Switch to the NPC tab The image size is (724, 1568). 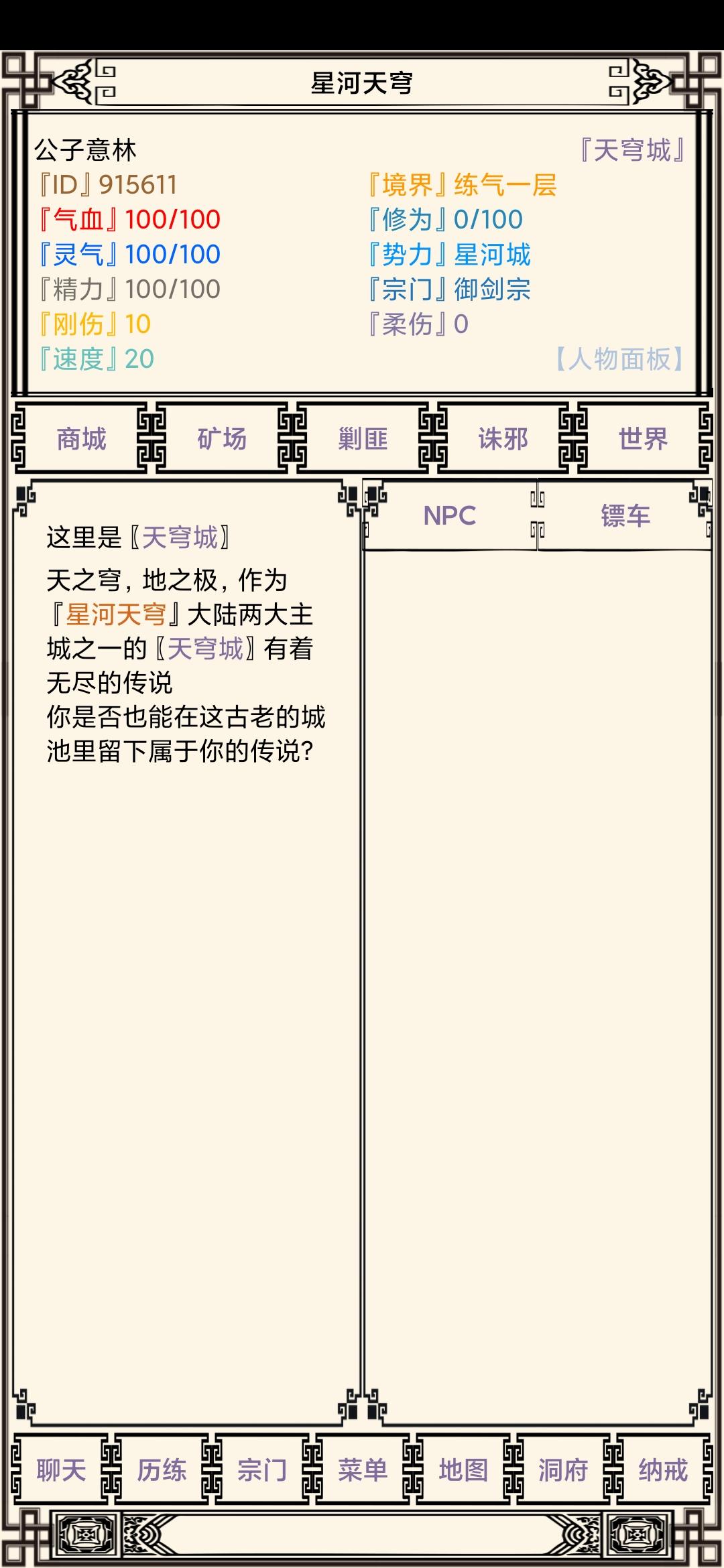tap(450, 516)
